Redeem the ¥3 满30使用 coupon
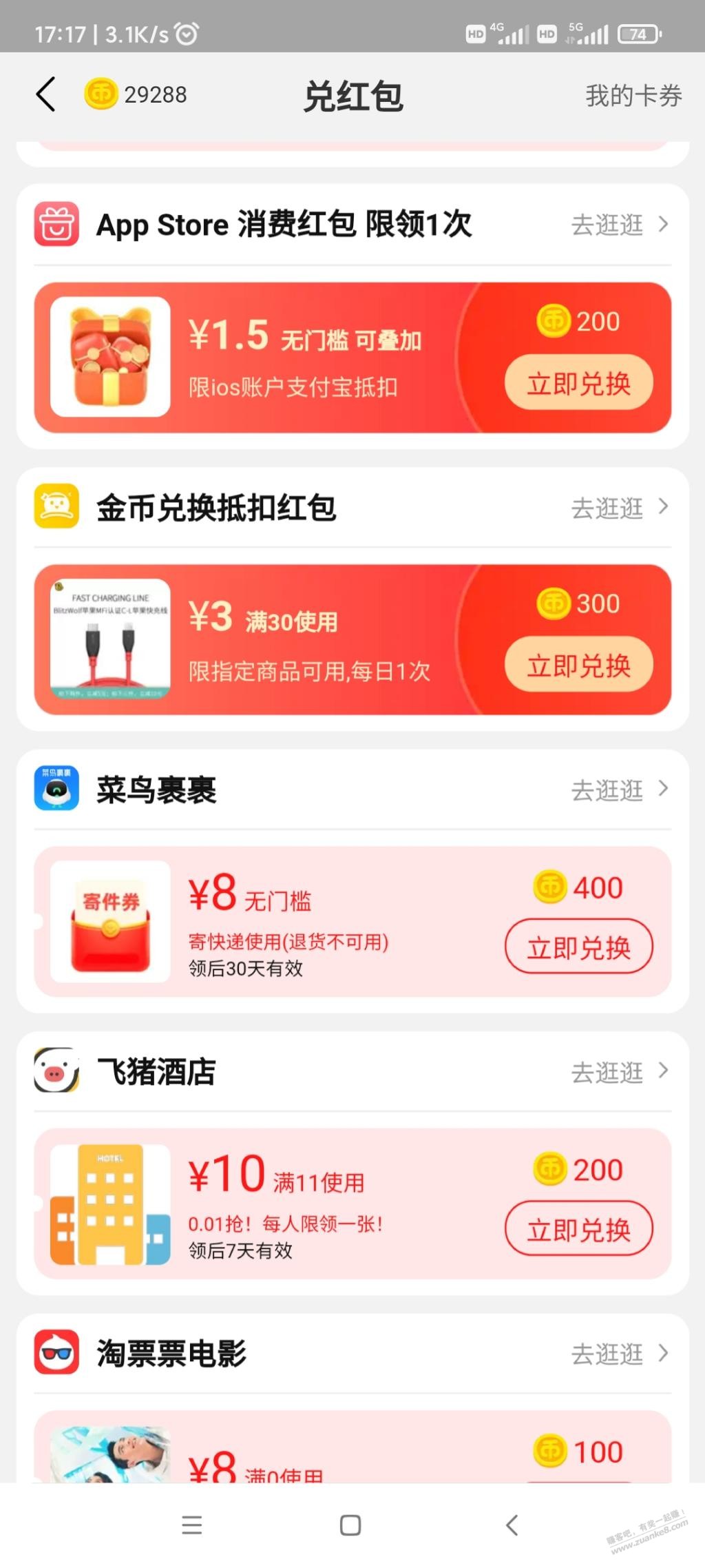Viewport: 705px width, 1568px height. point(578,665)
